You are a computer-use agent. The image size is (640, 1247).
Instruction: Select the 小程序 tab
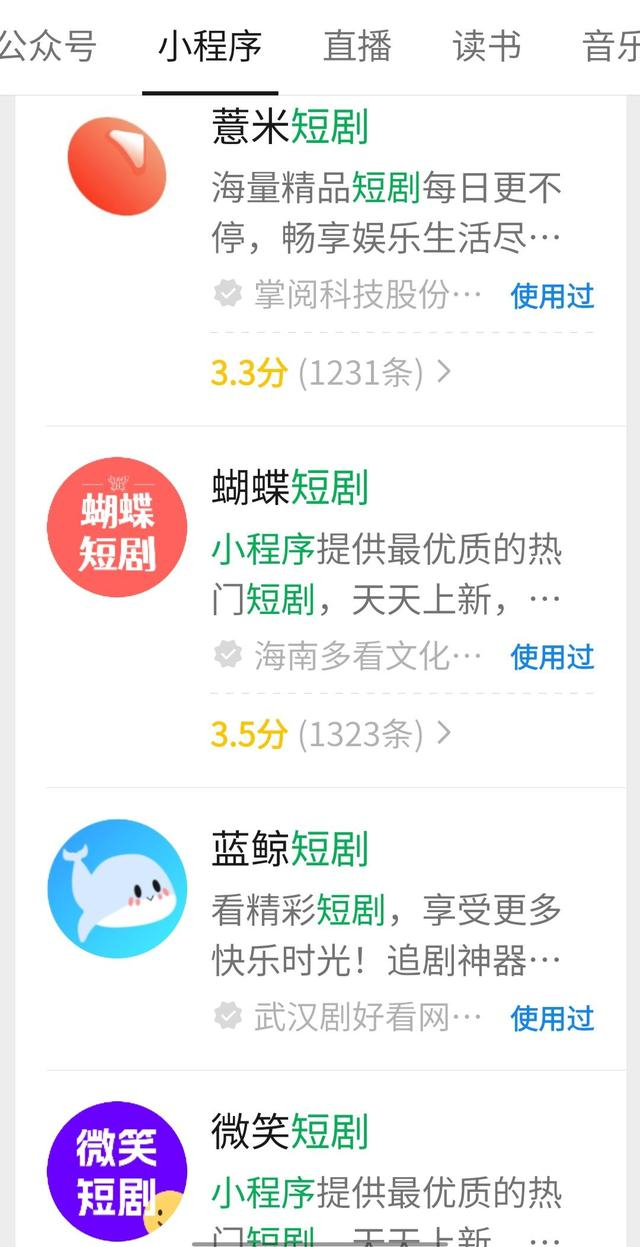coord(210,46)
